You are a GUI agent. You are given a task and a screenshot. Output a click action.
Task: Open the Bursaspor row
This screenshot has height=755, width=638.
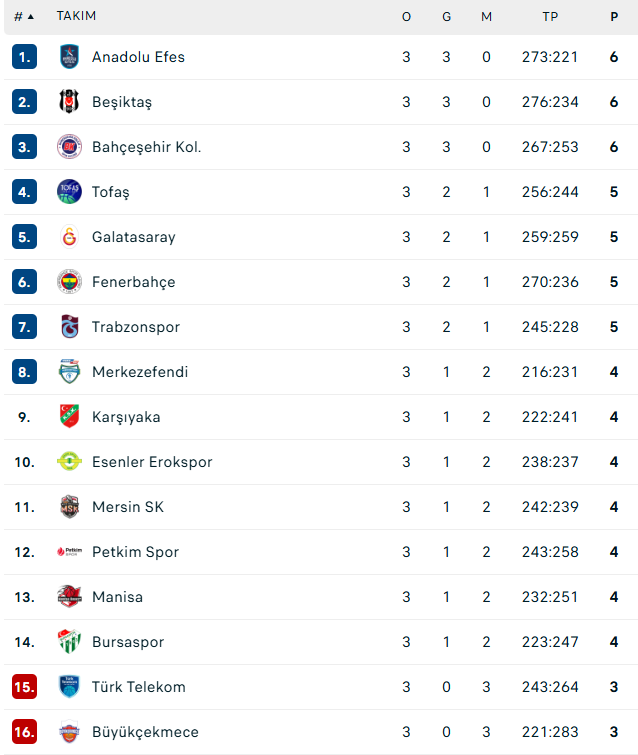(x=128, y=642)
